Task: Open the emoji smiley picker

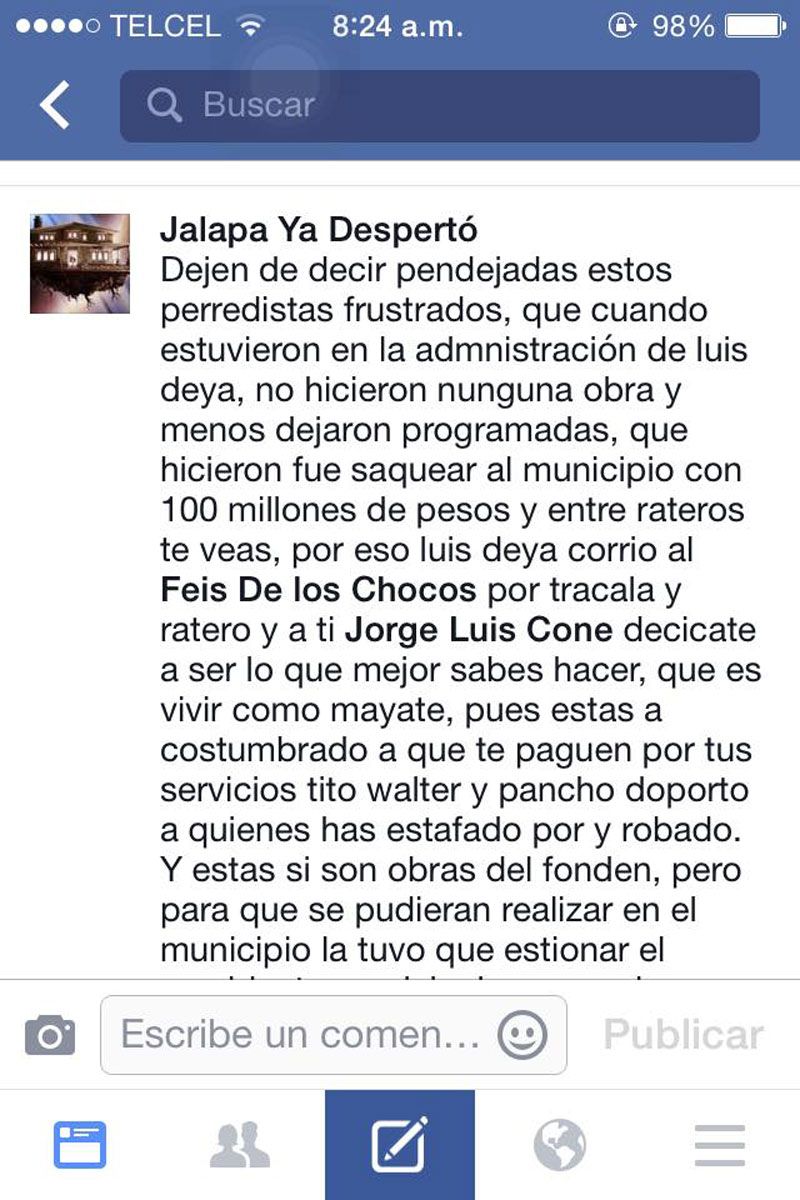Action: (x=522, y=1034)
